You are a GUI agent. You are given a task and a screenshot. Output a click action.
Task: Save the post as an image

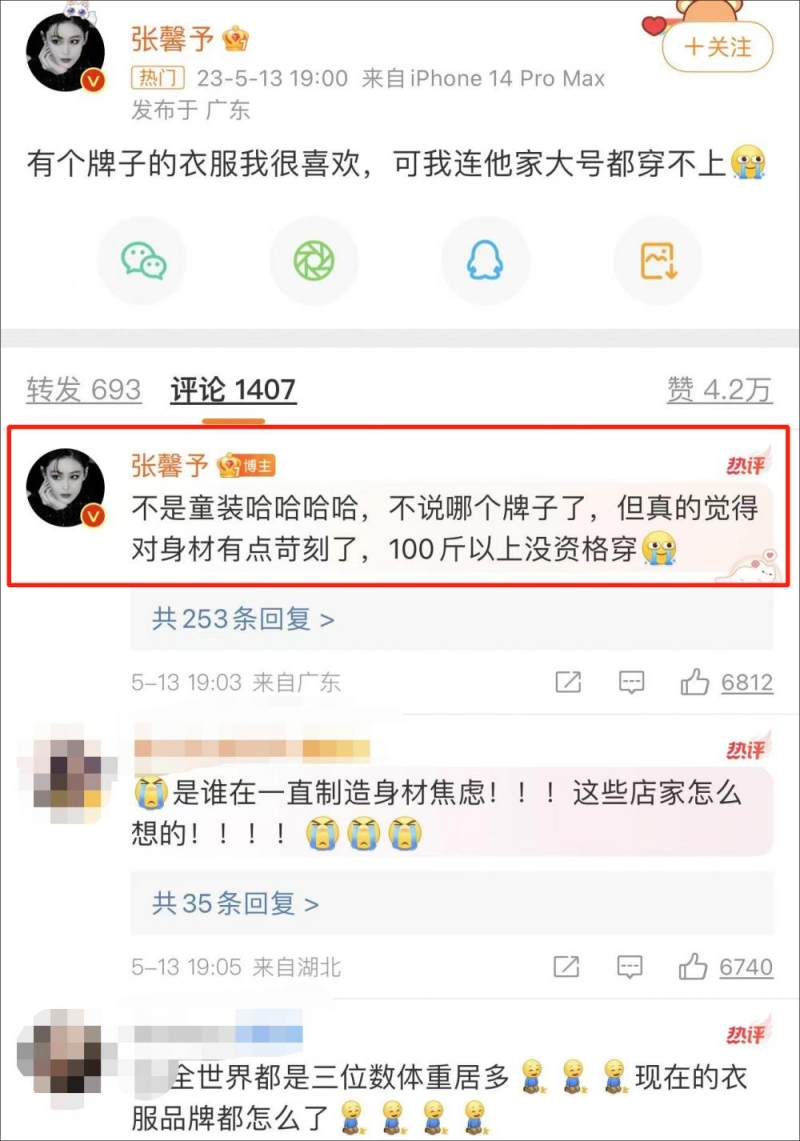658,261
